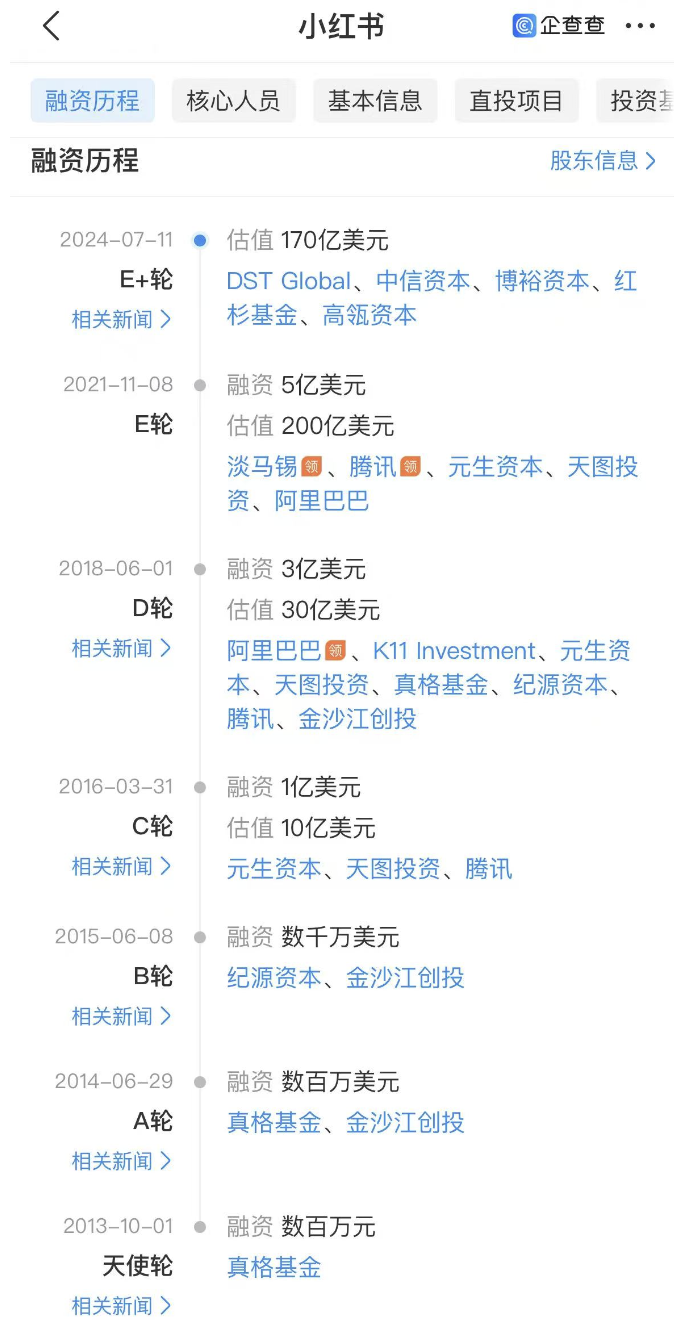
Task: Open 相关新闻 under the D轮 round
Action: [x=121, y=648]
